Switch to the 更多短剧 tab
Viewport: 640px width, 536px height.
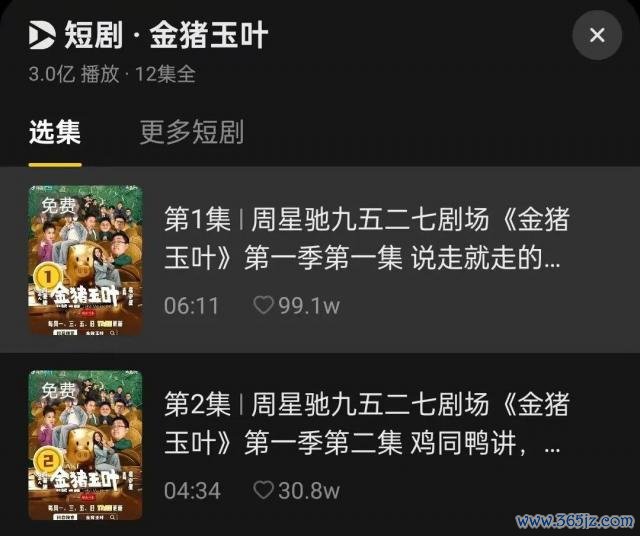pyautogui.click(x=191, y=133)
